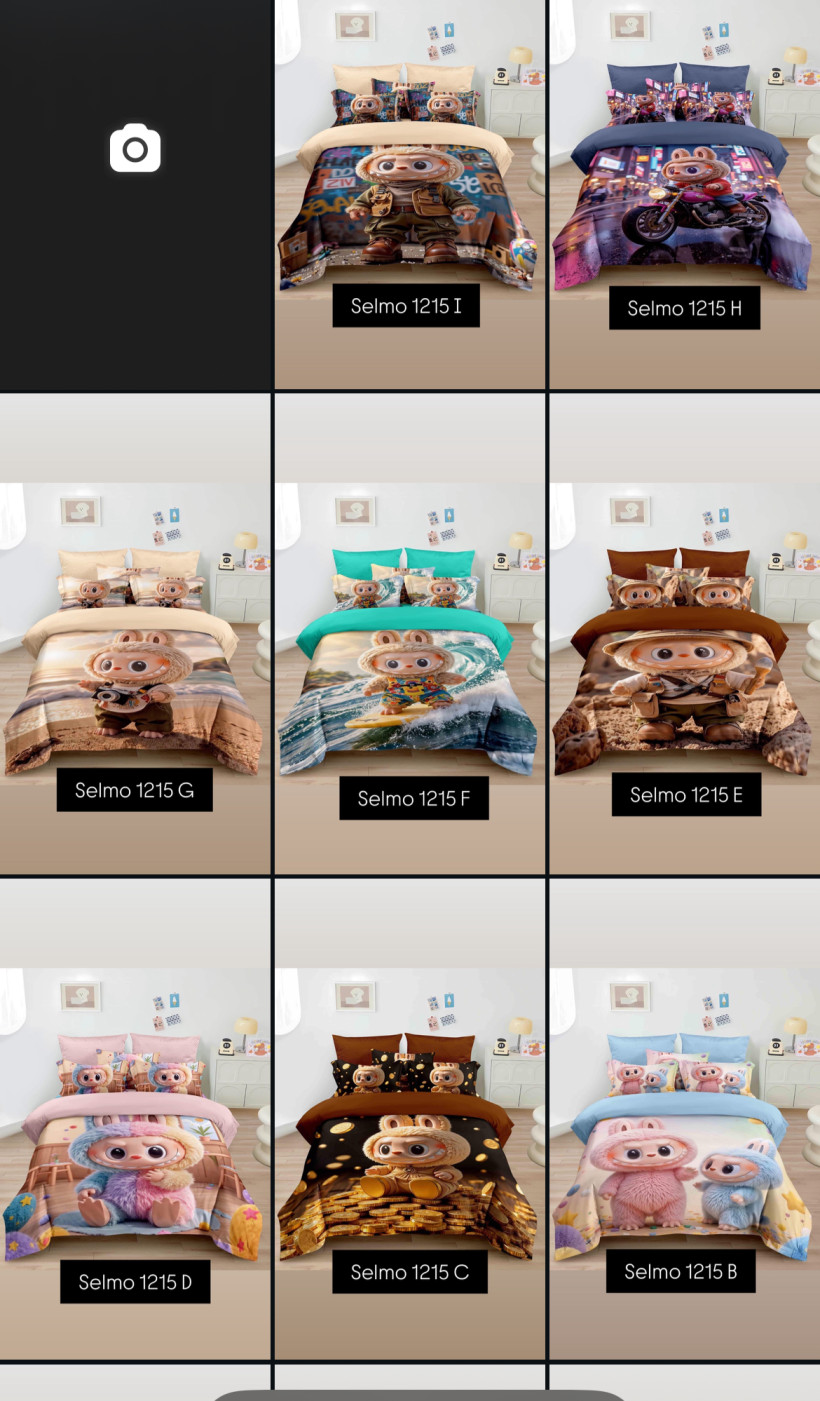
Task: Open the Selmo 1215 B photo
Action: (685, 1118)
